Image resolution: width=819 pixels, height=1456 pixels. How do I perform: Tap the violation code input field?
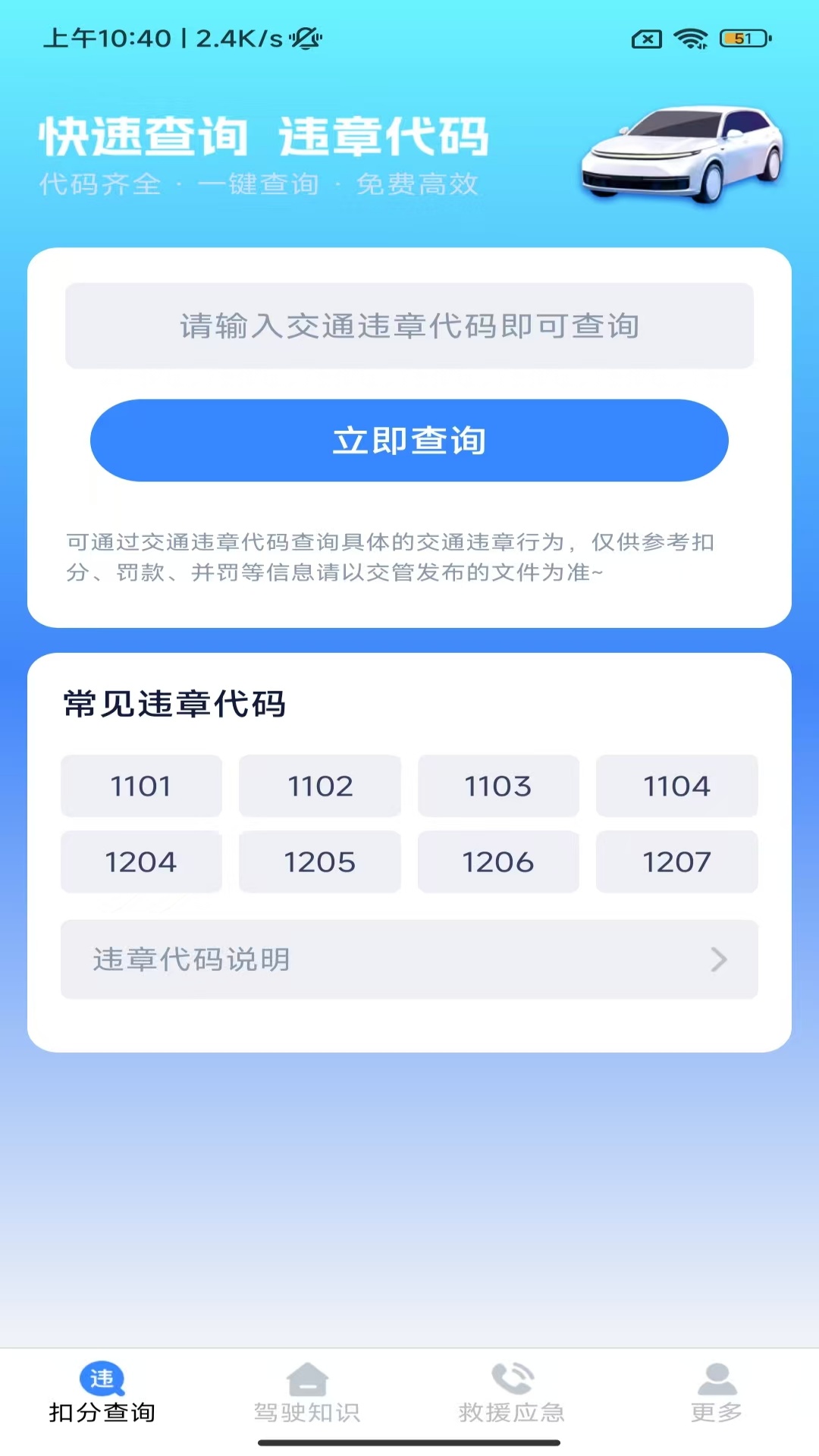[x=409, y=325]
